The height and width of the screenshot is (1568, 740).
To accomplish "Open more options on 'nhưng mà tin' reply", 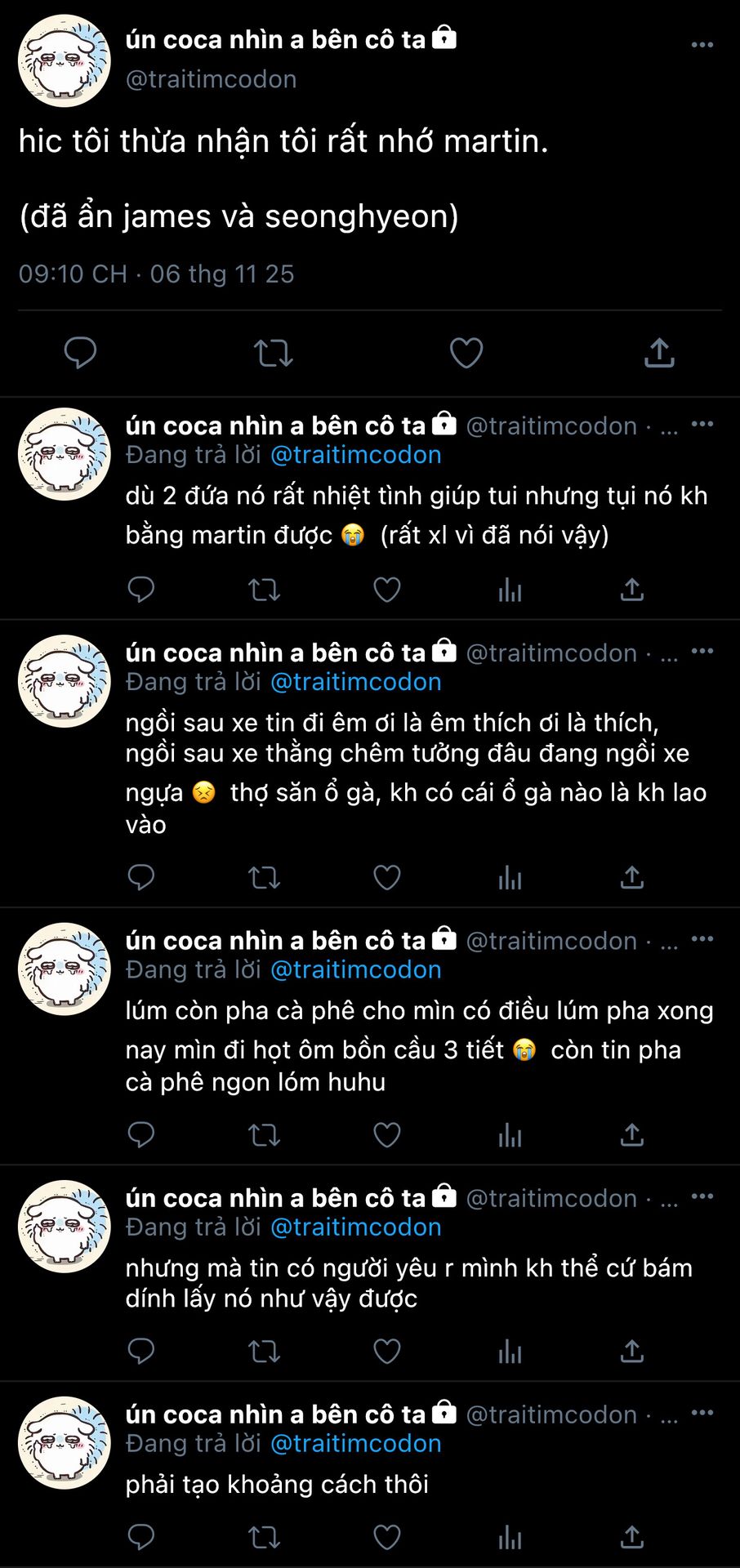I will [x=702, y=1196].
